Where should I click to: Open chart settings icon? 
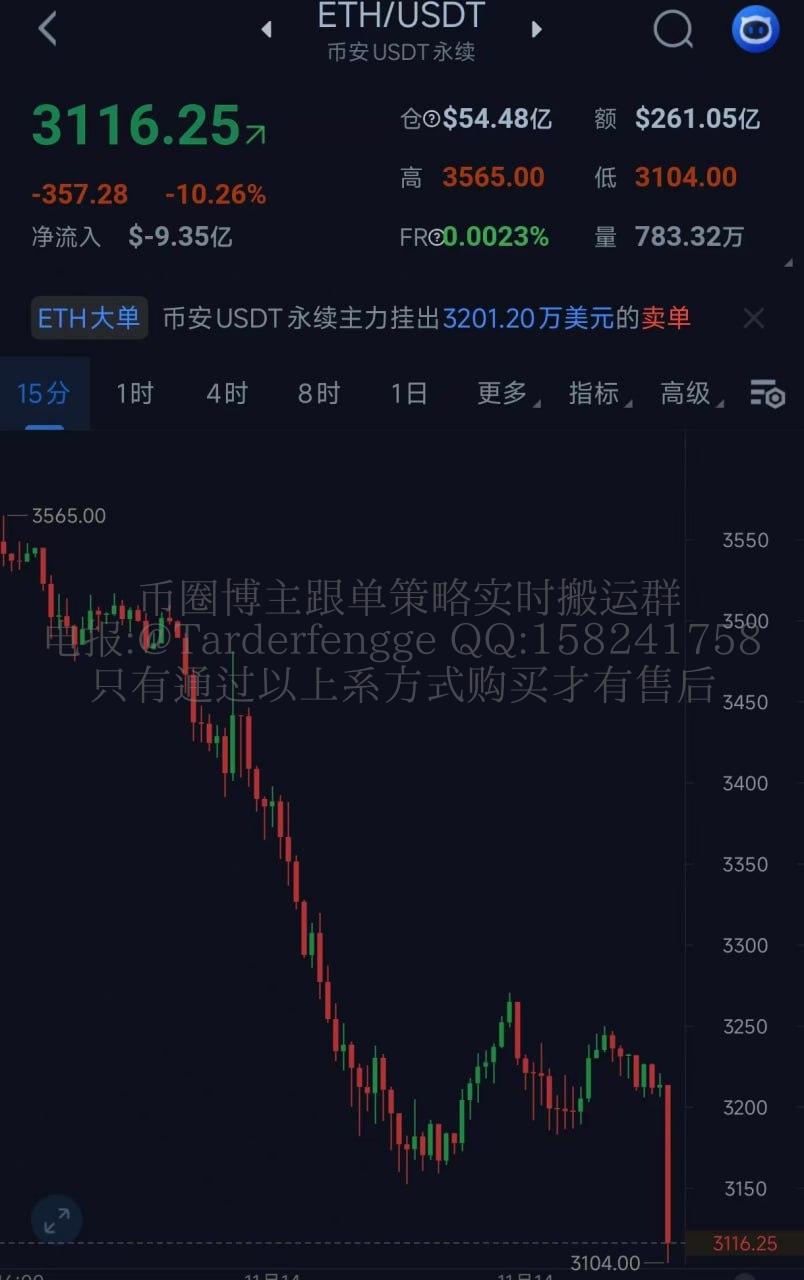pos(767,394)
